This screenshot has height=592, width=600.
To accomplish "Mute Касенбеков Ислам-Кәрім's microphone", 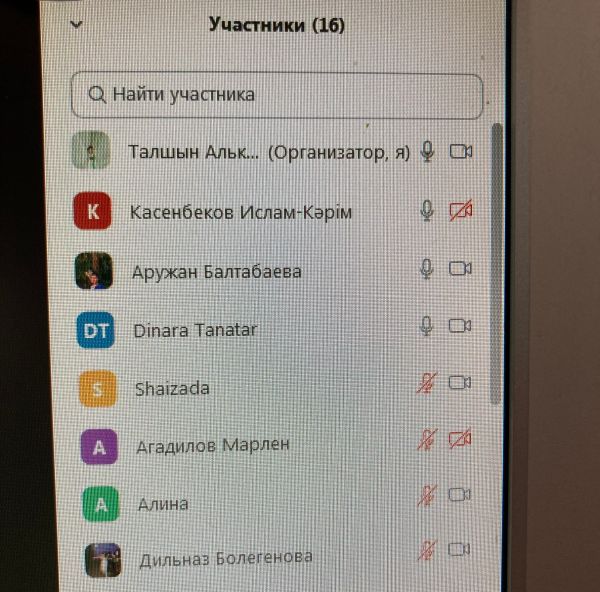I will coord(428,210).
